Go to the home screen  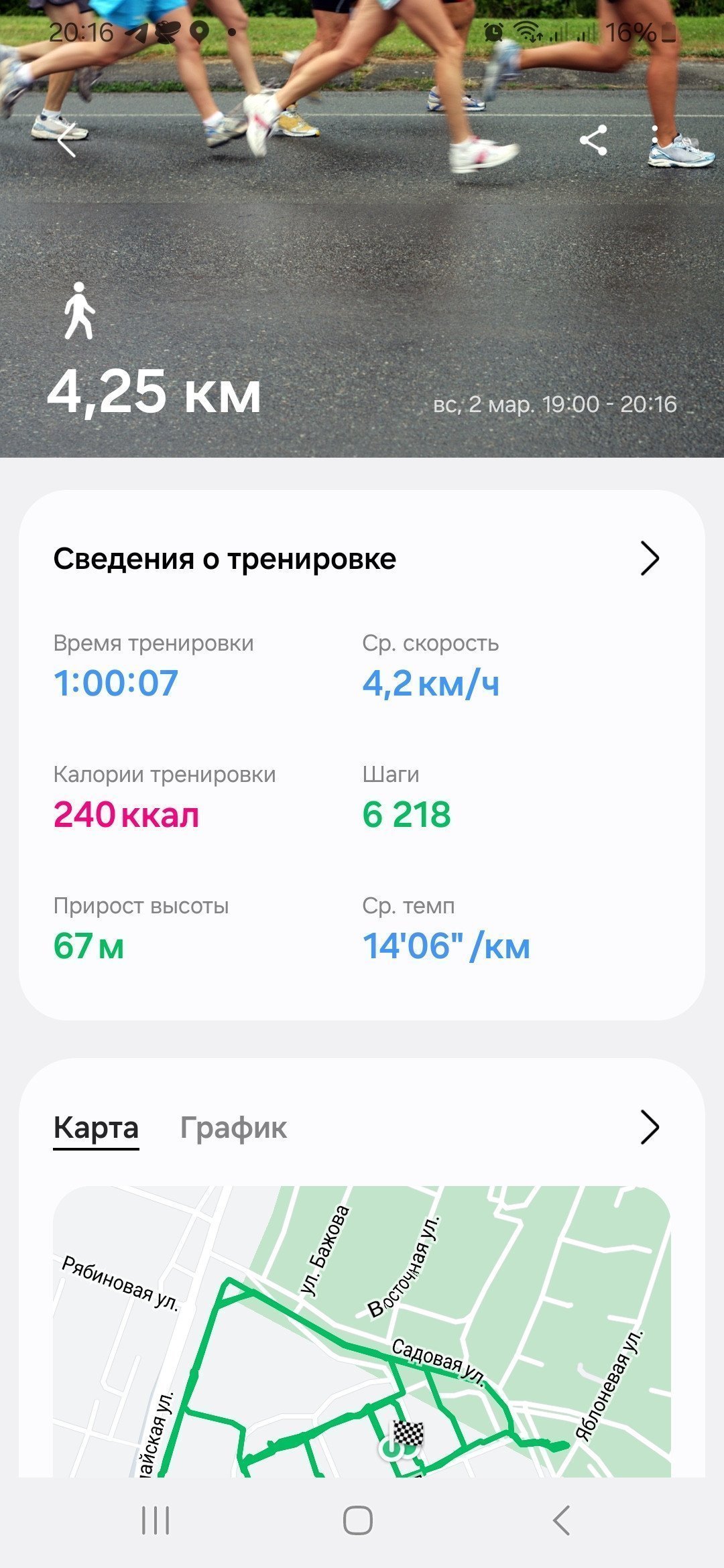[358, 1520]
